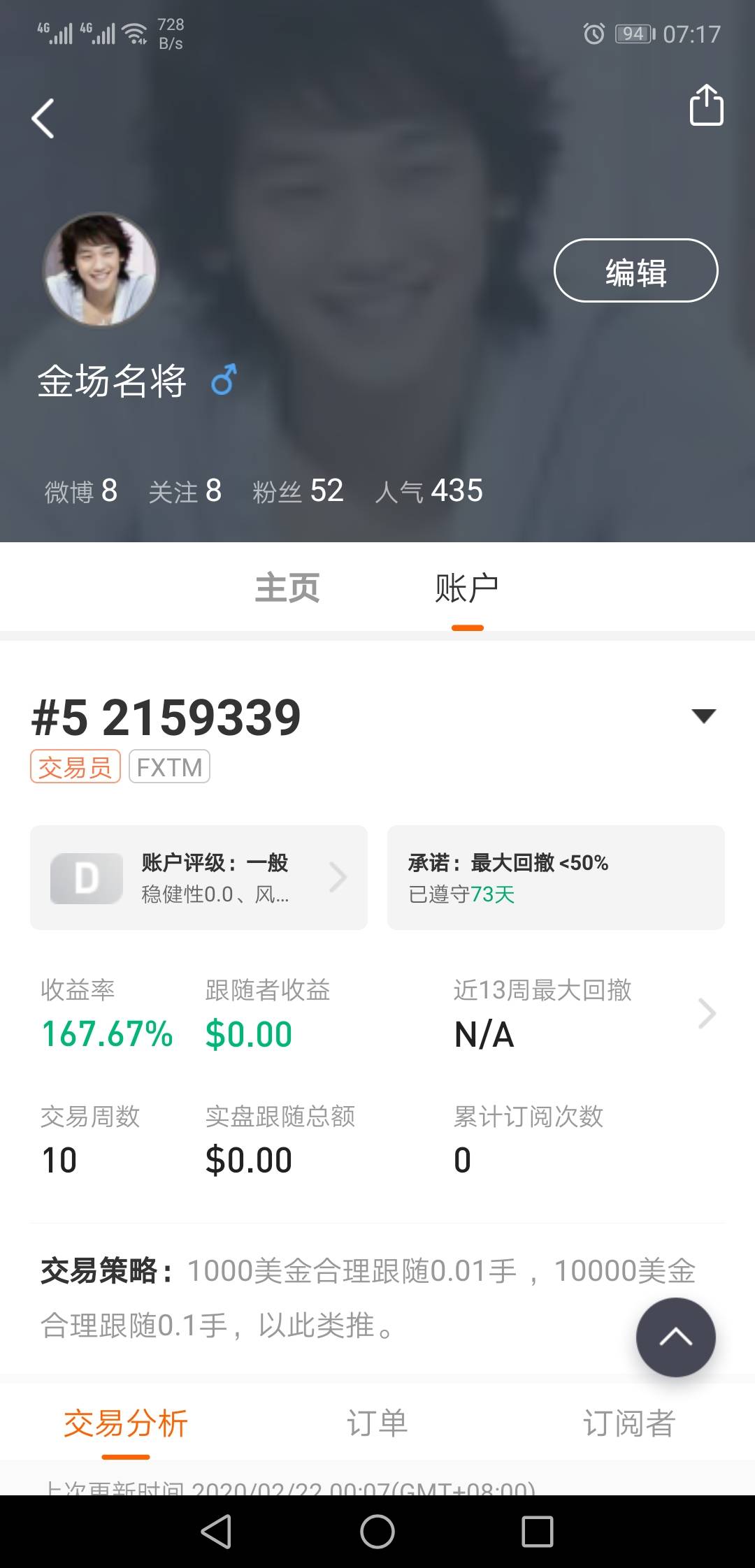
Task: Show the 订阅者 tab
Action: click(629, 1424)
